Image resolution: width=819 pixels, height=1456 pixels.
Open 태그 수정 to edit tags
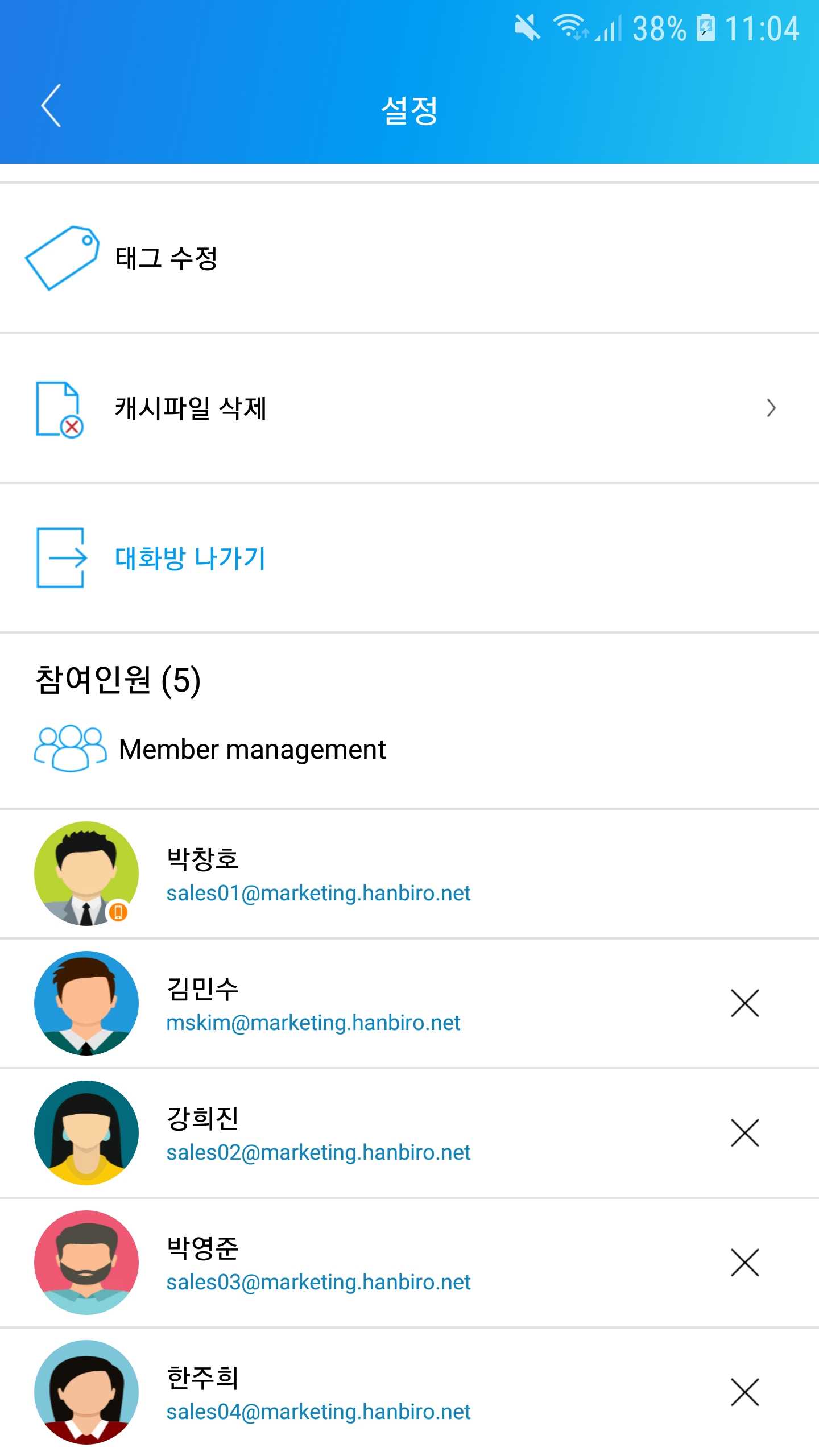409,258
